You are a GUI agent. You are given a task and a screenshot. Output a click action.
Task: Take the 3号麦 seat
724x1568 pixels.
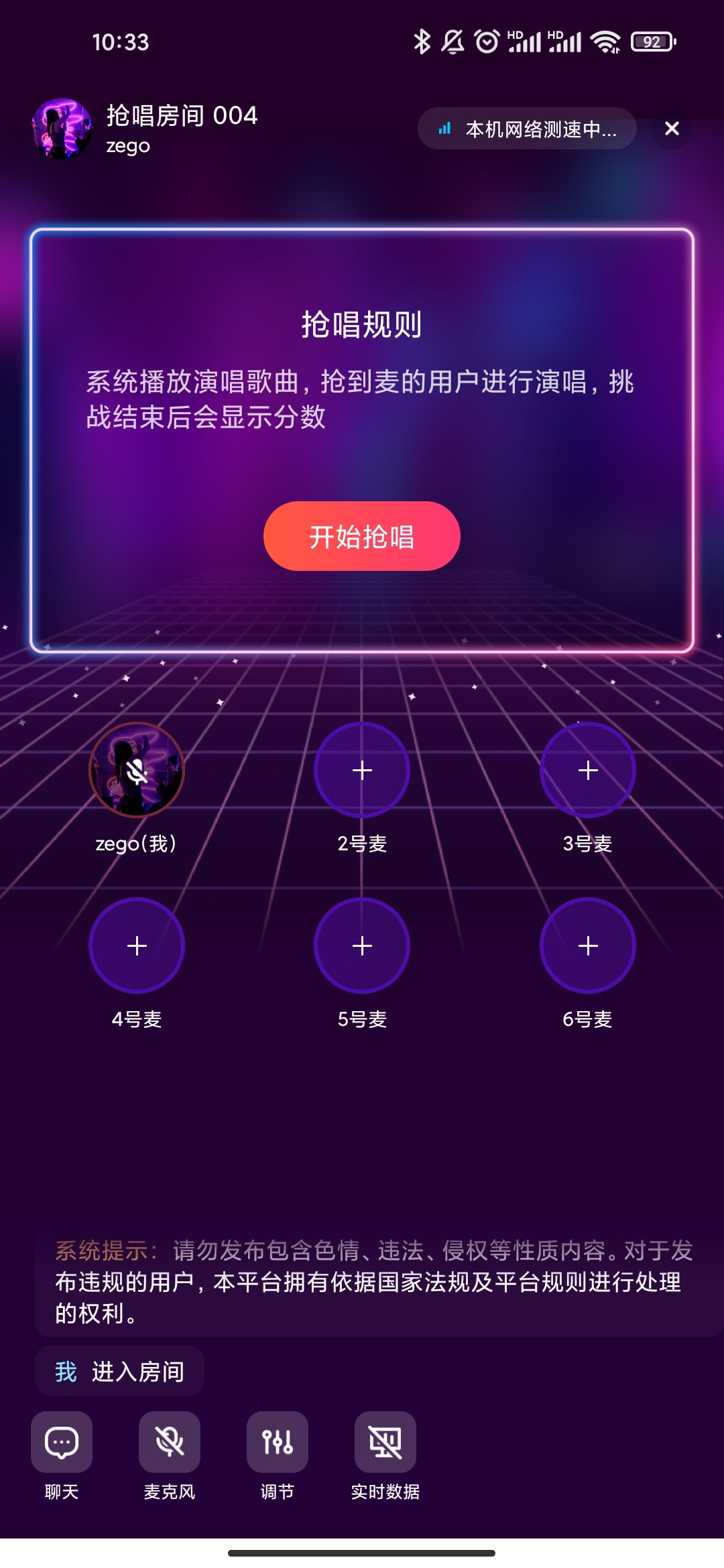coord(588,771)
